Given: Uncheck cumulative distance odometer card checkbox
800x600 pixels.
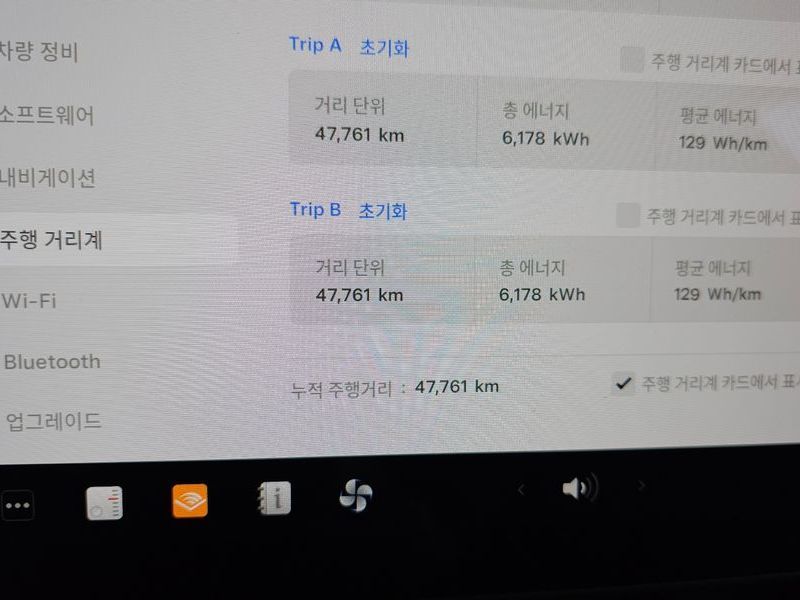Looking at the screenshot, I should tap(624, 384).
